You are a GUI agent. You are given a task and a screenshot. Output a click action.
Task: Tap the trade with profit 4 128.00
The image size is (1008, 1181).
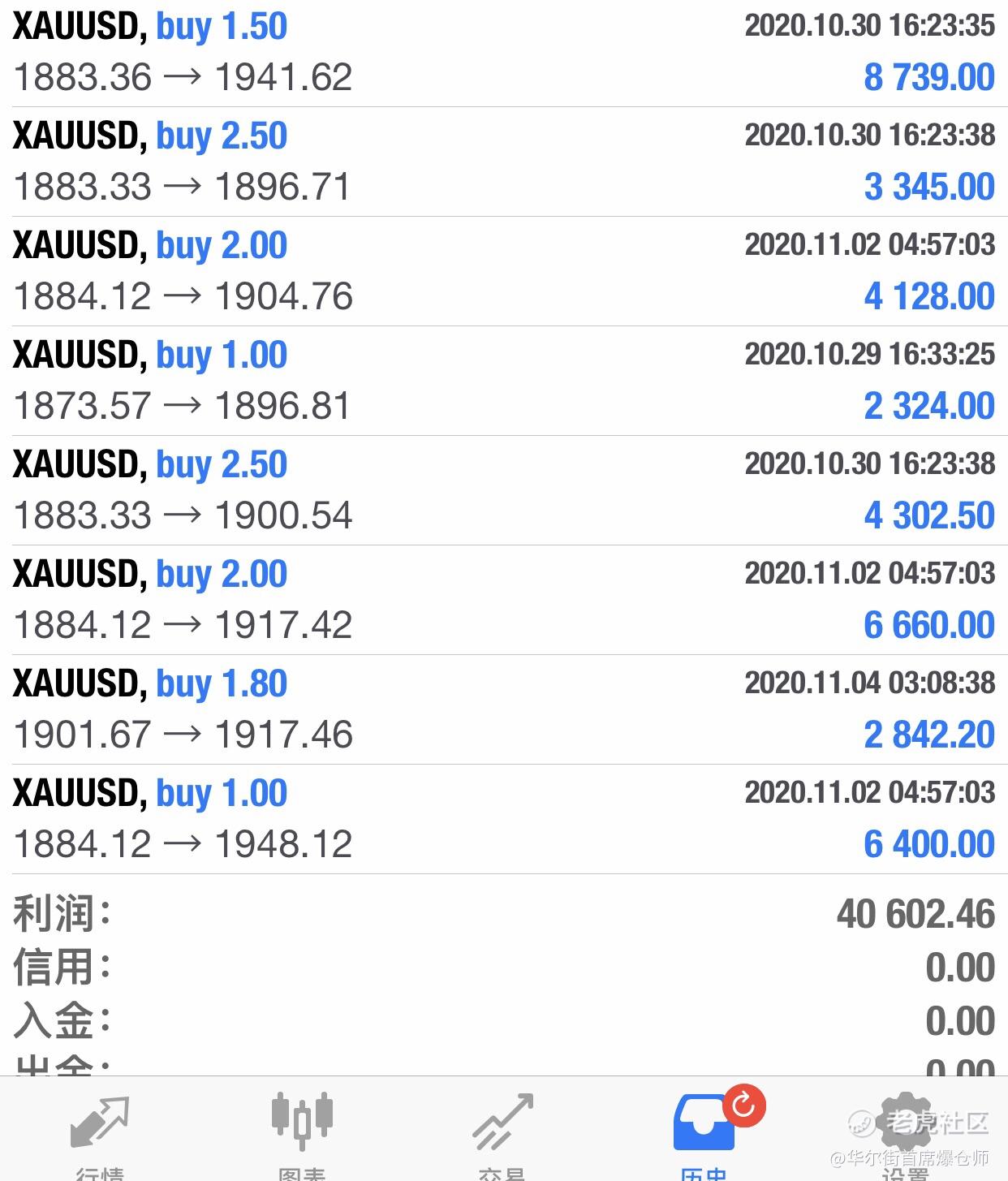point(503,272)
